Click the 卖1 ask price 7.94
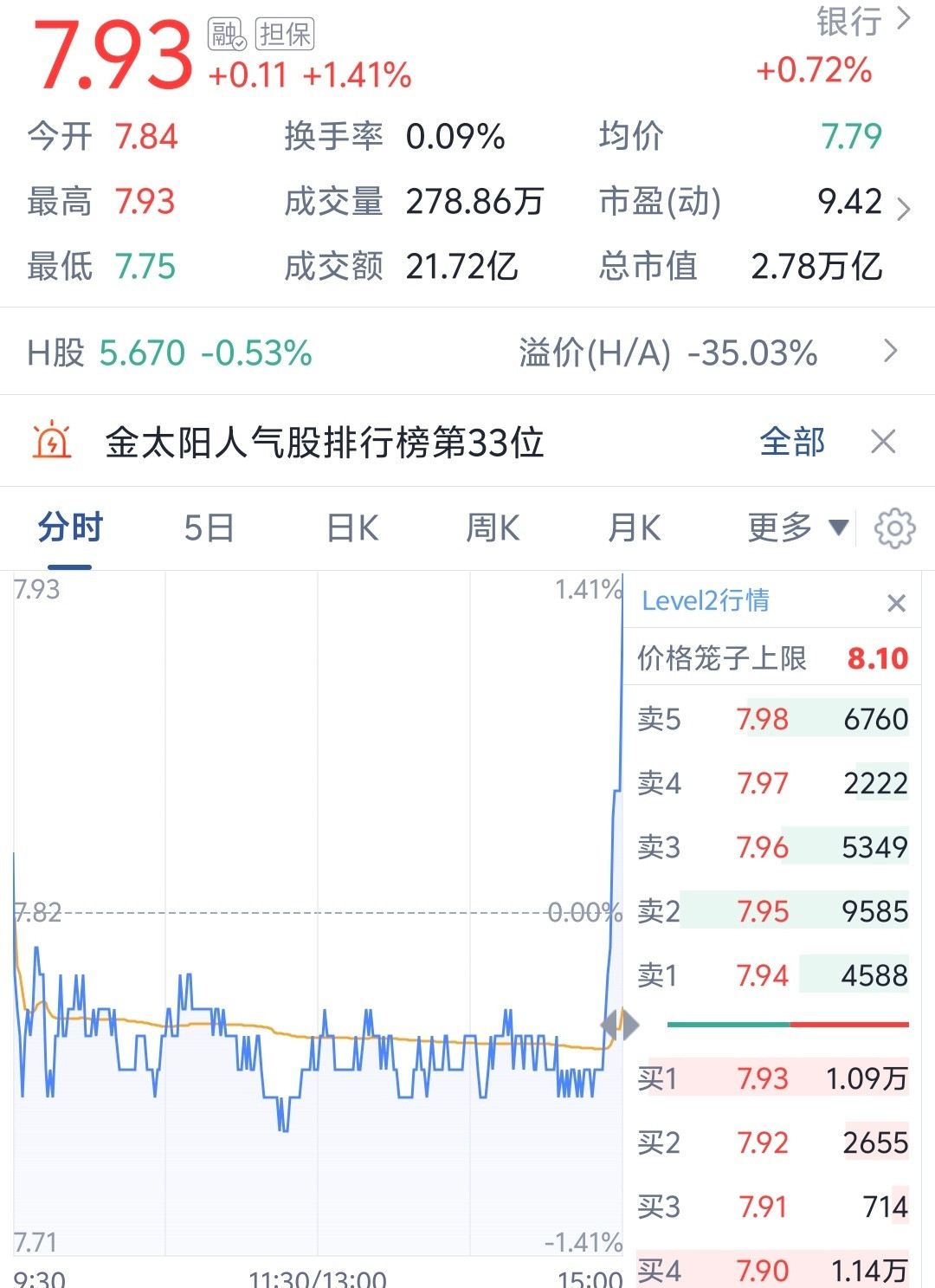Image resolution: width=935 pixels, height=1288 pixels. (764, 975)
